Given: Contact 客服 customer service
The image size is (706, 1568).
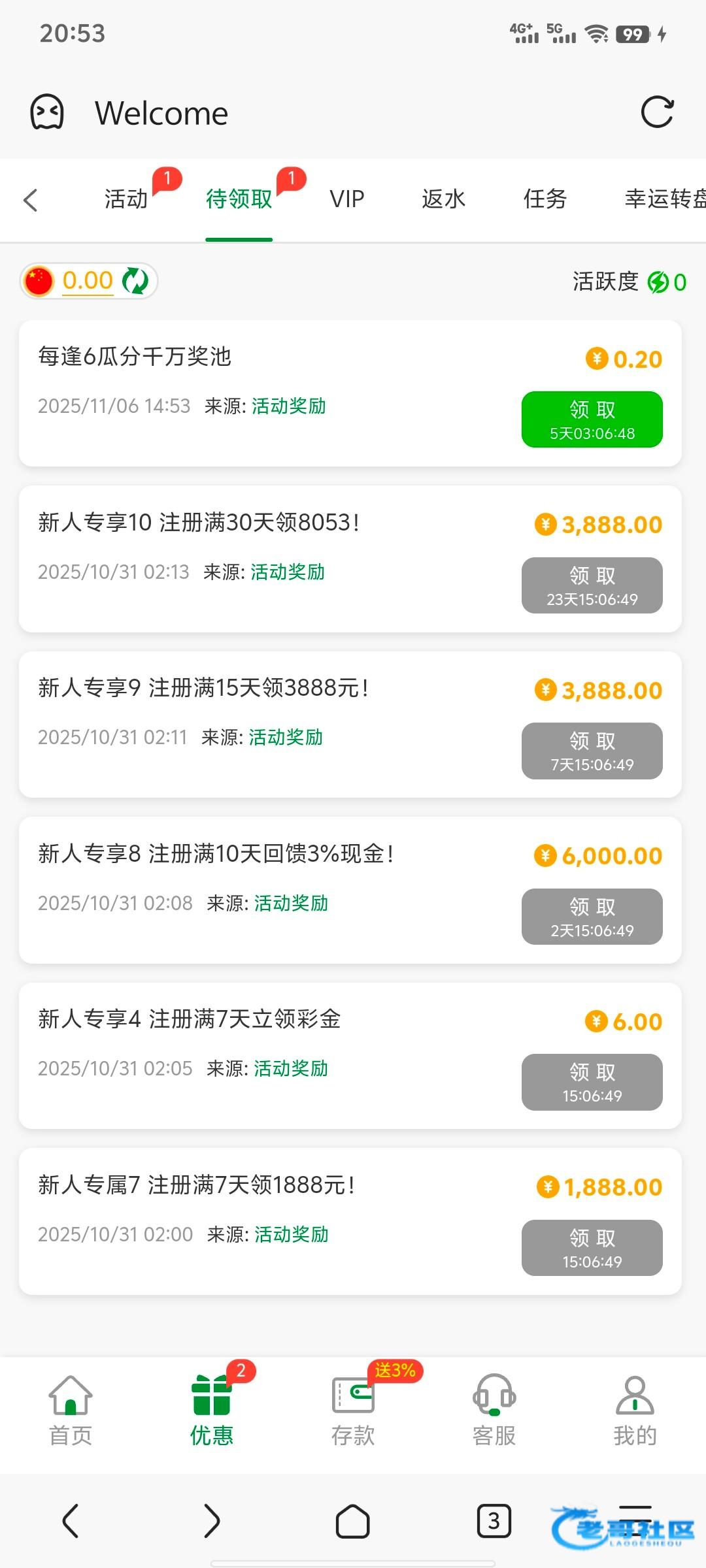Looking at the screenshot, I should coord(494,1411).
